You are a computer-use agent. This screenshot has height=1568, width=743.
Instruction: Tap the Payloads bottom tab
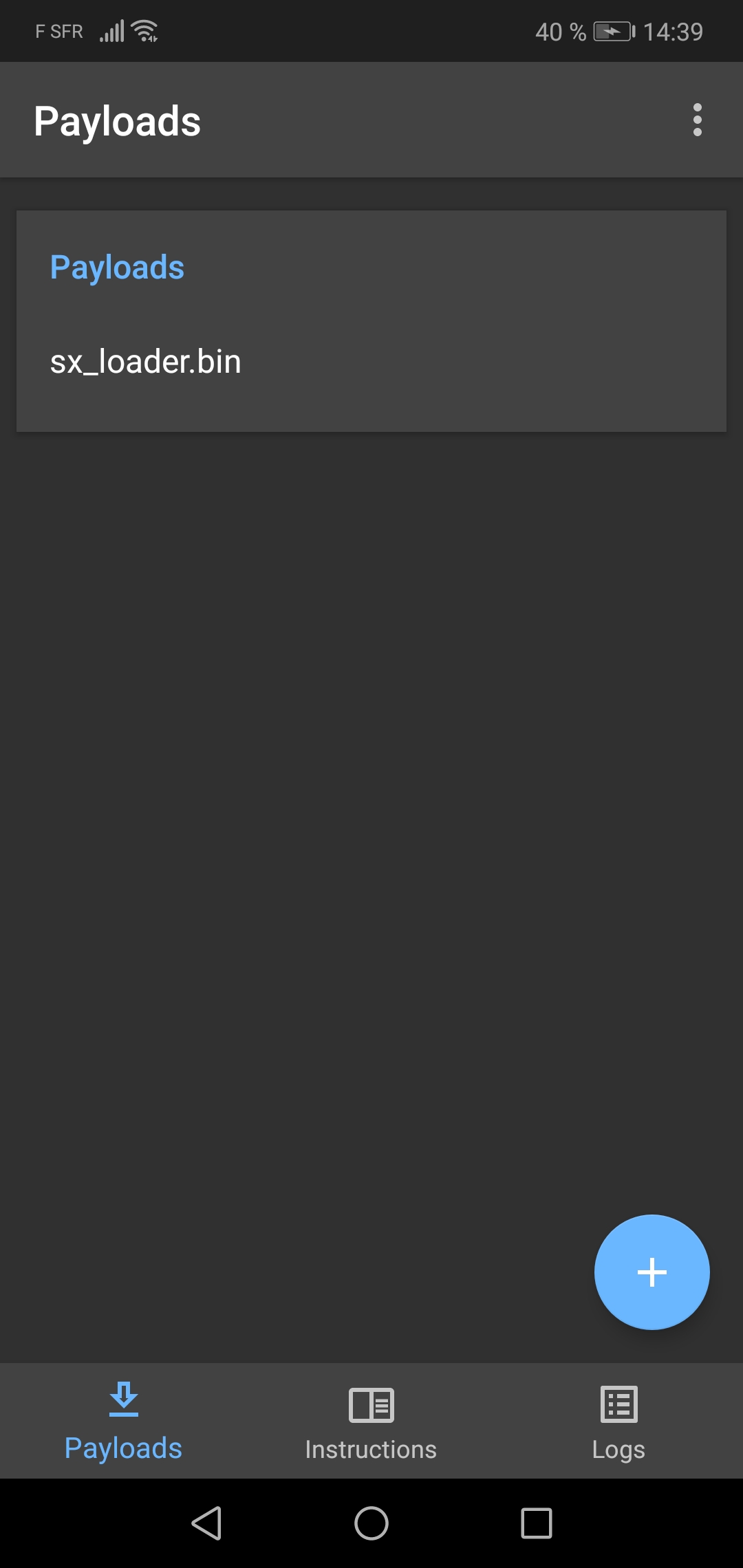tap(124, 1422)
